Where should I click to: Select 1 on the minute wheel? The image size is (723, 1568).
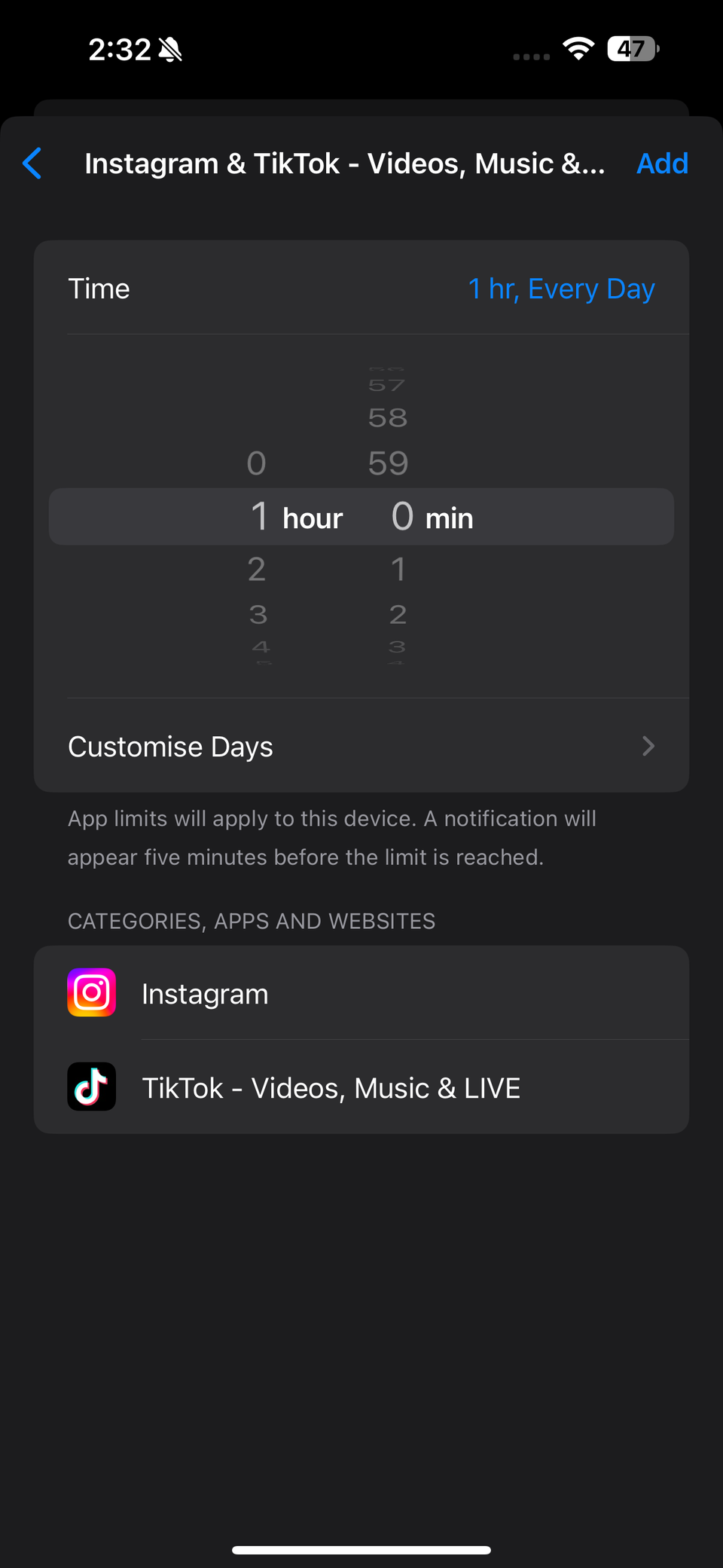point(398,569)
